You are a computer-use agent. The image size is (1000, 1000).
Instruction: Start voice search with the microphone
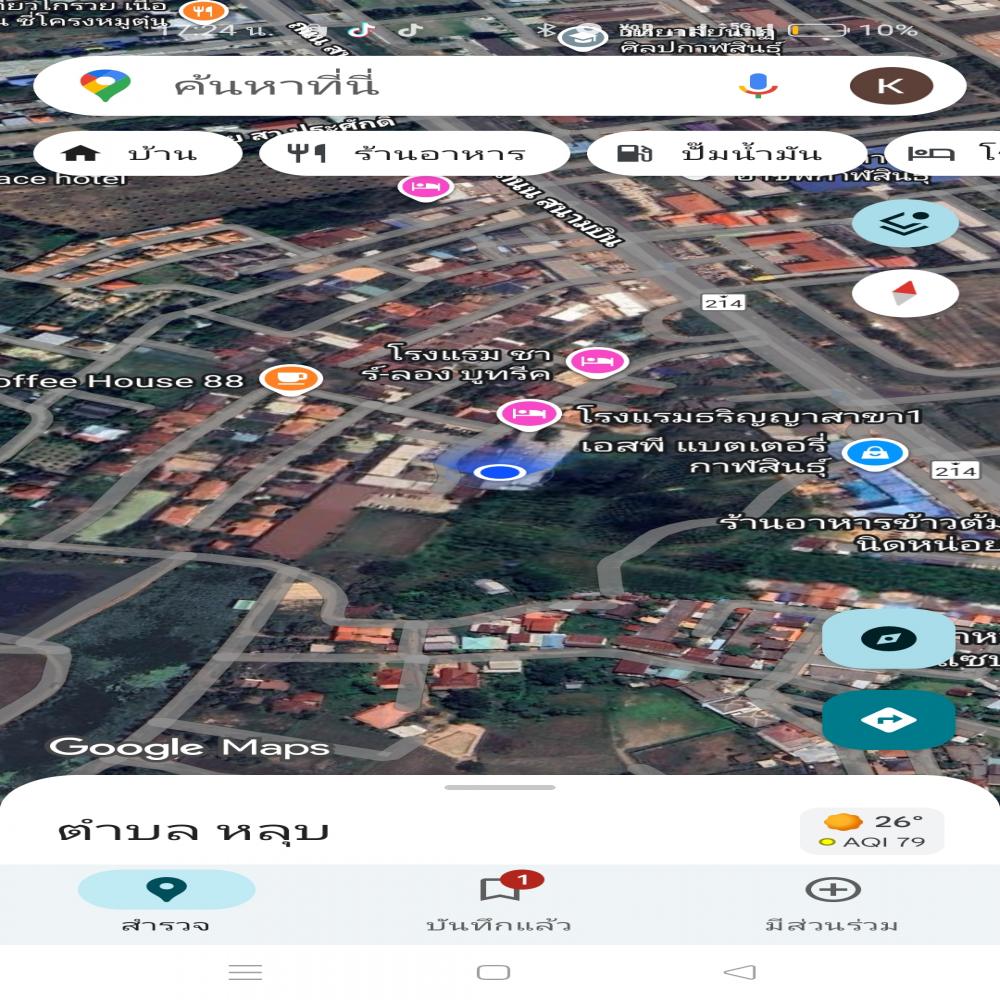[x=758, y=86]
